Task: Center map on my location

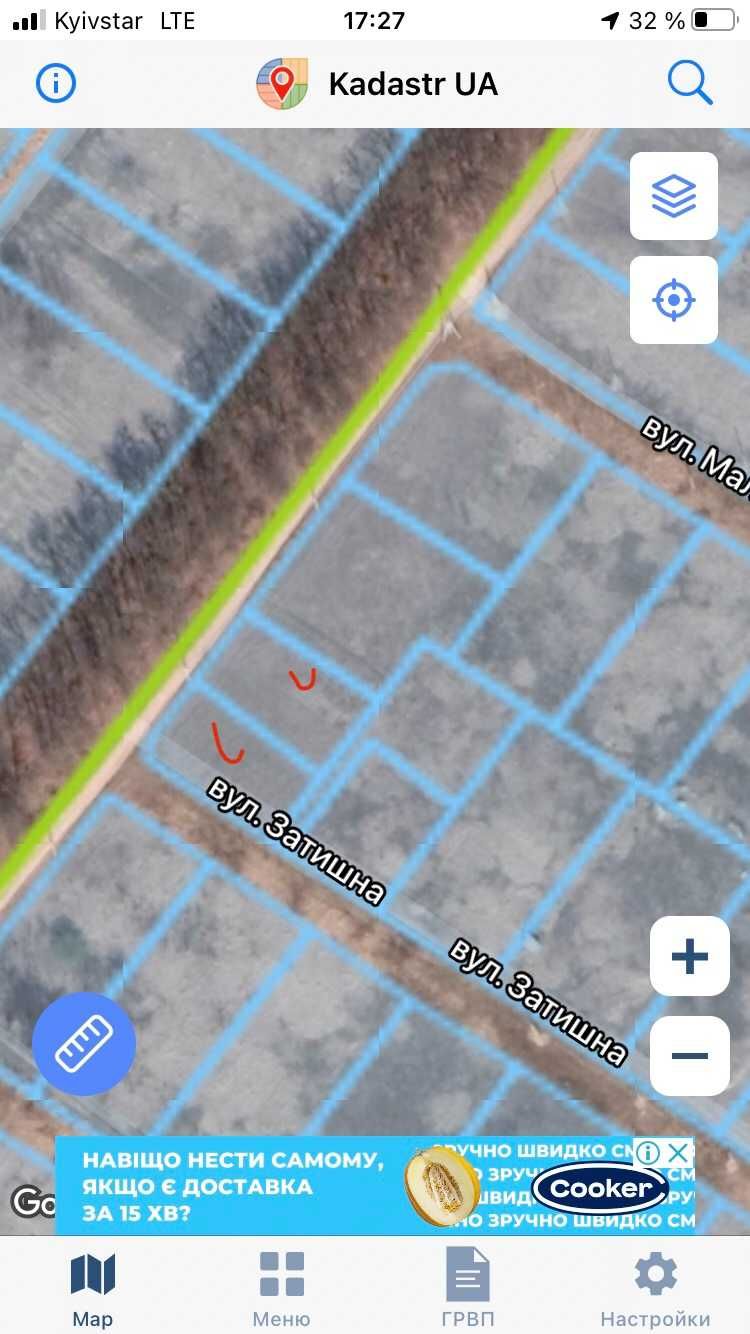Action: coord(674,300)
